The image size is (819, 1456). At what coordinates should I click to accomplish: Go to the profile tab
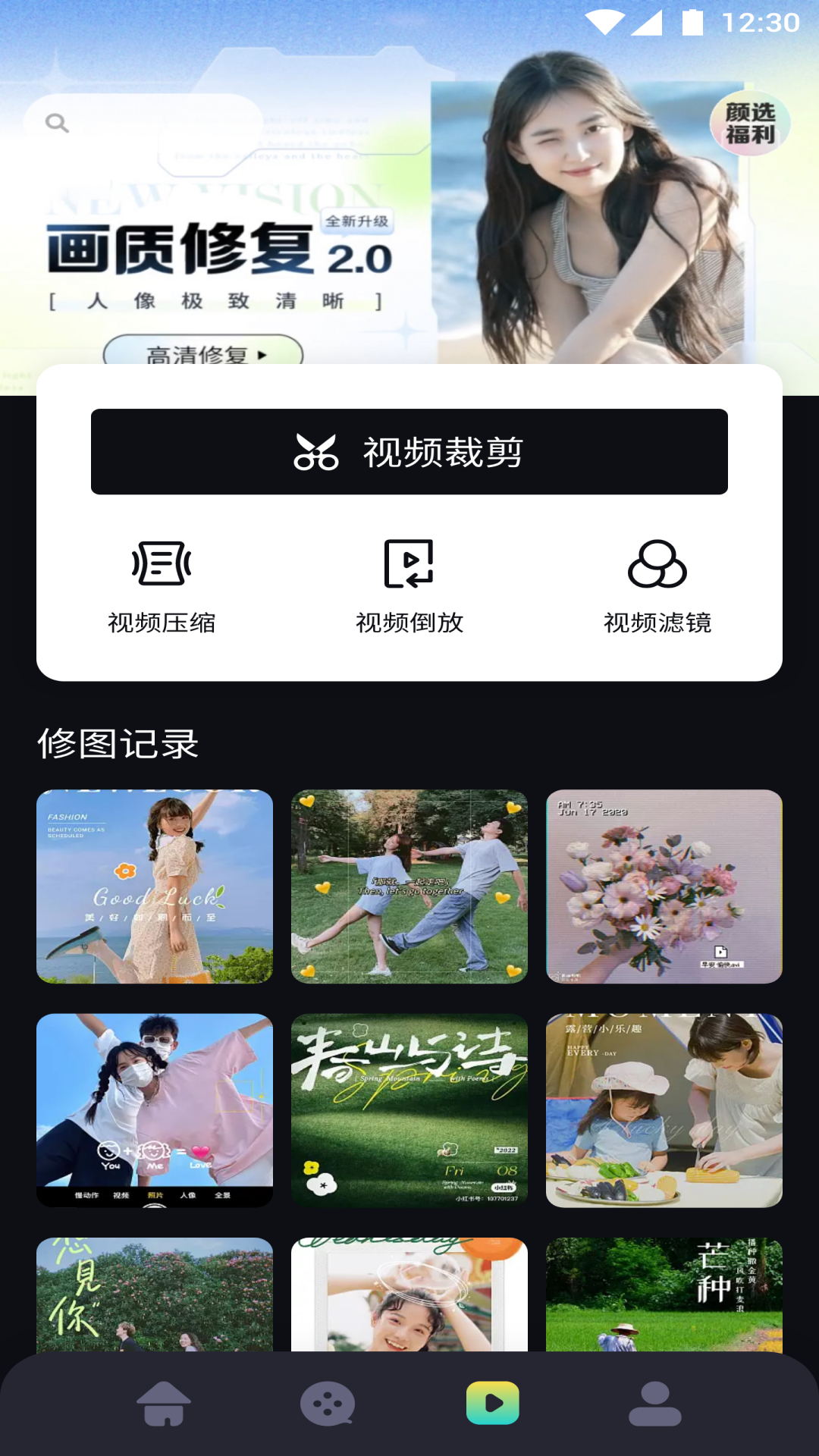[x=655, y=1404]
